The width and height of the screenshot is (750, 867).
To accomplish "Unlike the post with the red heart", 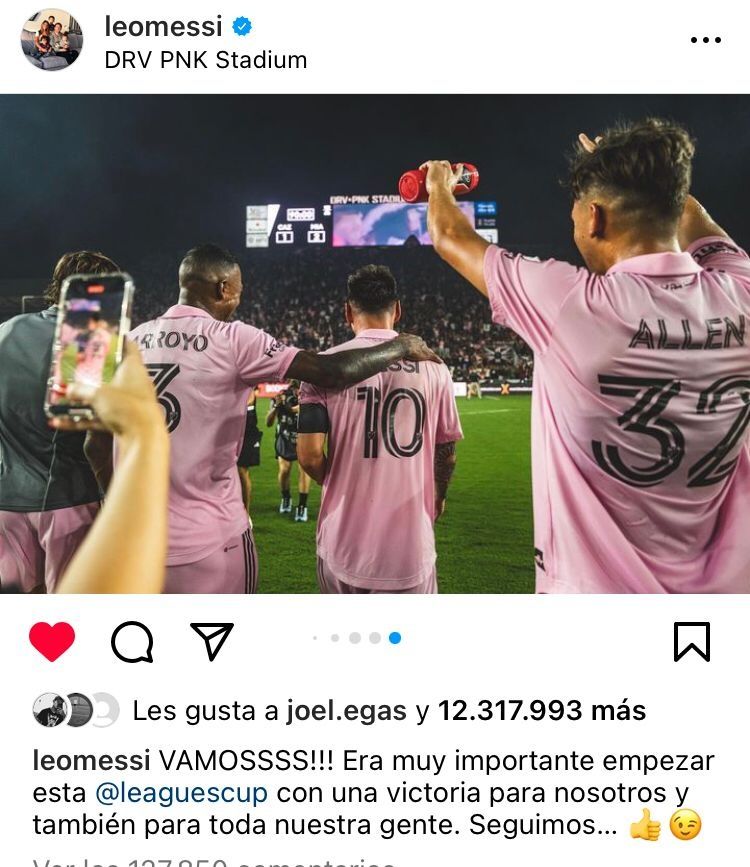I will pyautogui.click(x=52, y=641).
